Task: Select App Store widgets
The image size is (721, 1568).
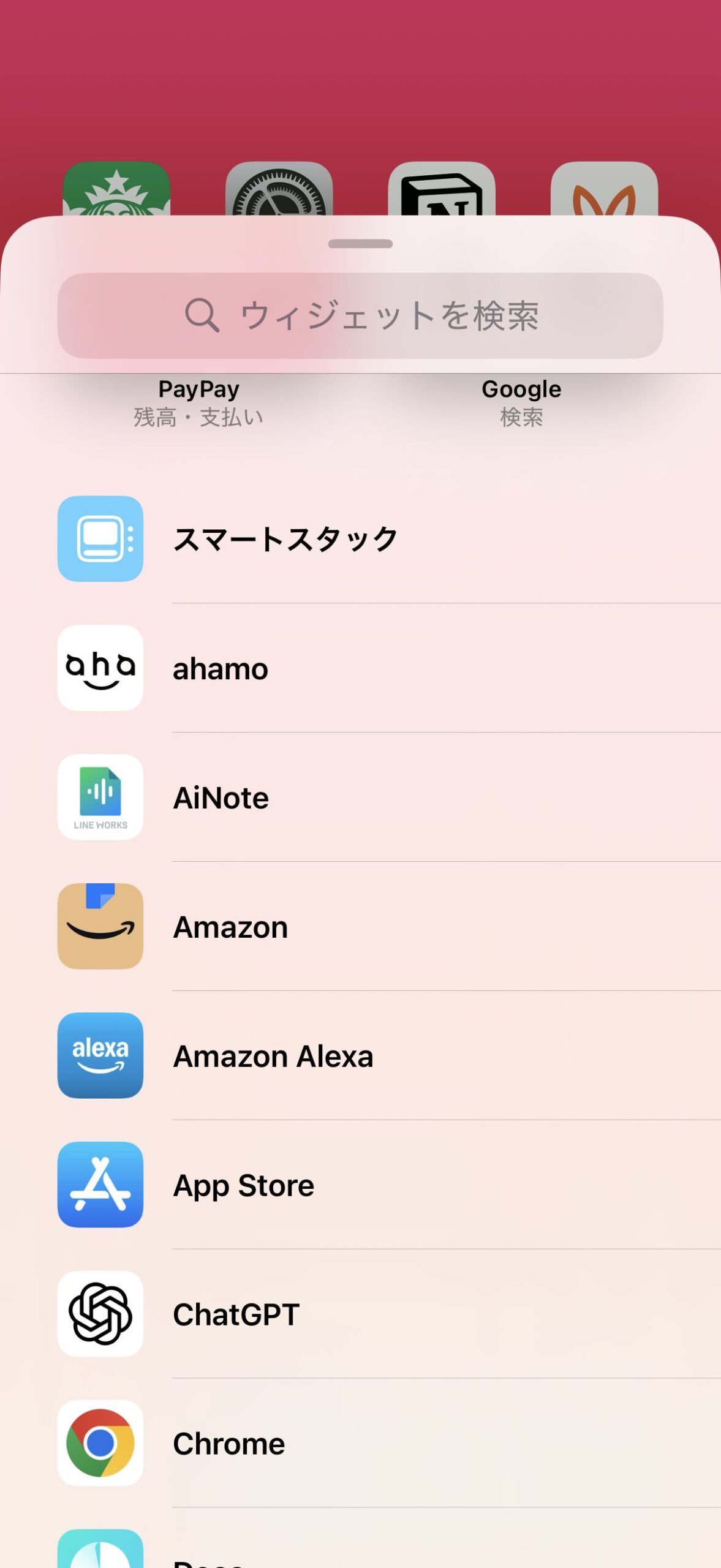Action: (x=360, y=1185)
